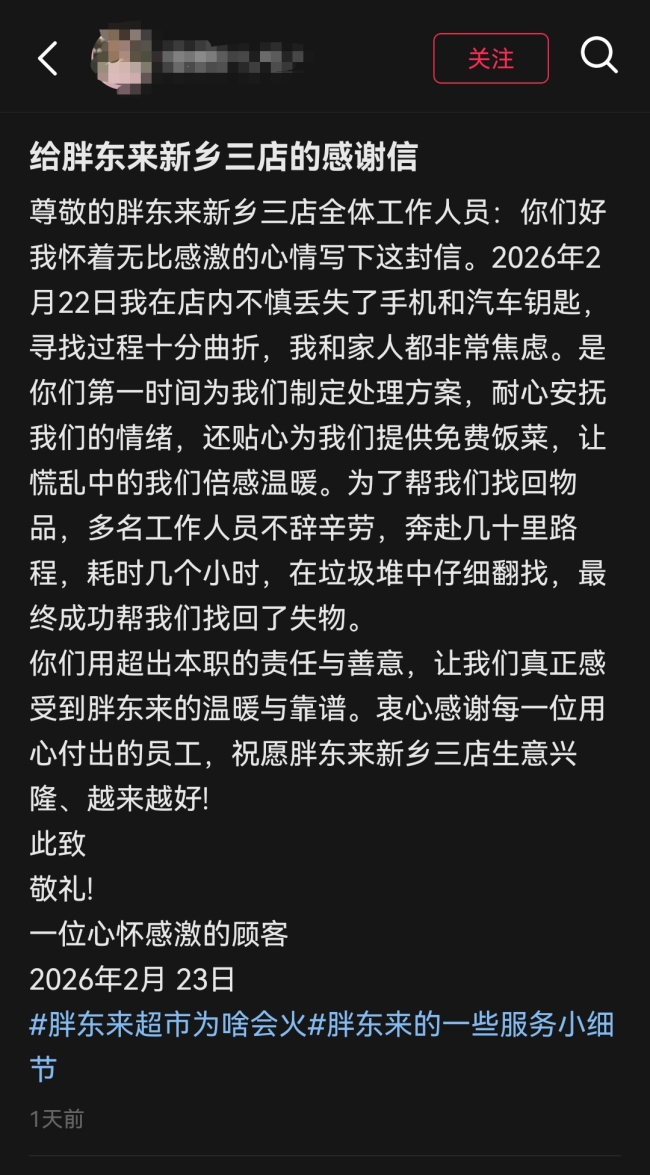The height and width of the screenshot is (1175, 650).
Task: Open hashtag #胖东来的一些服务小细节
Action: [x=460, y=1025]
